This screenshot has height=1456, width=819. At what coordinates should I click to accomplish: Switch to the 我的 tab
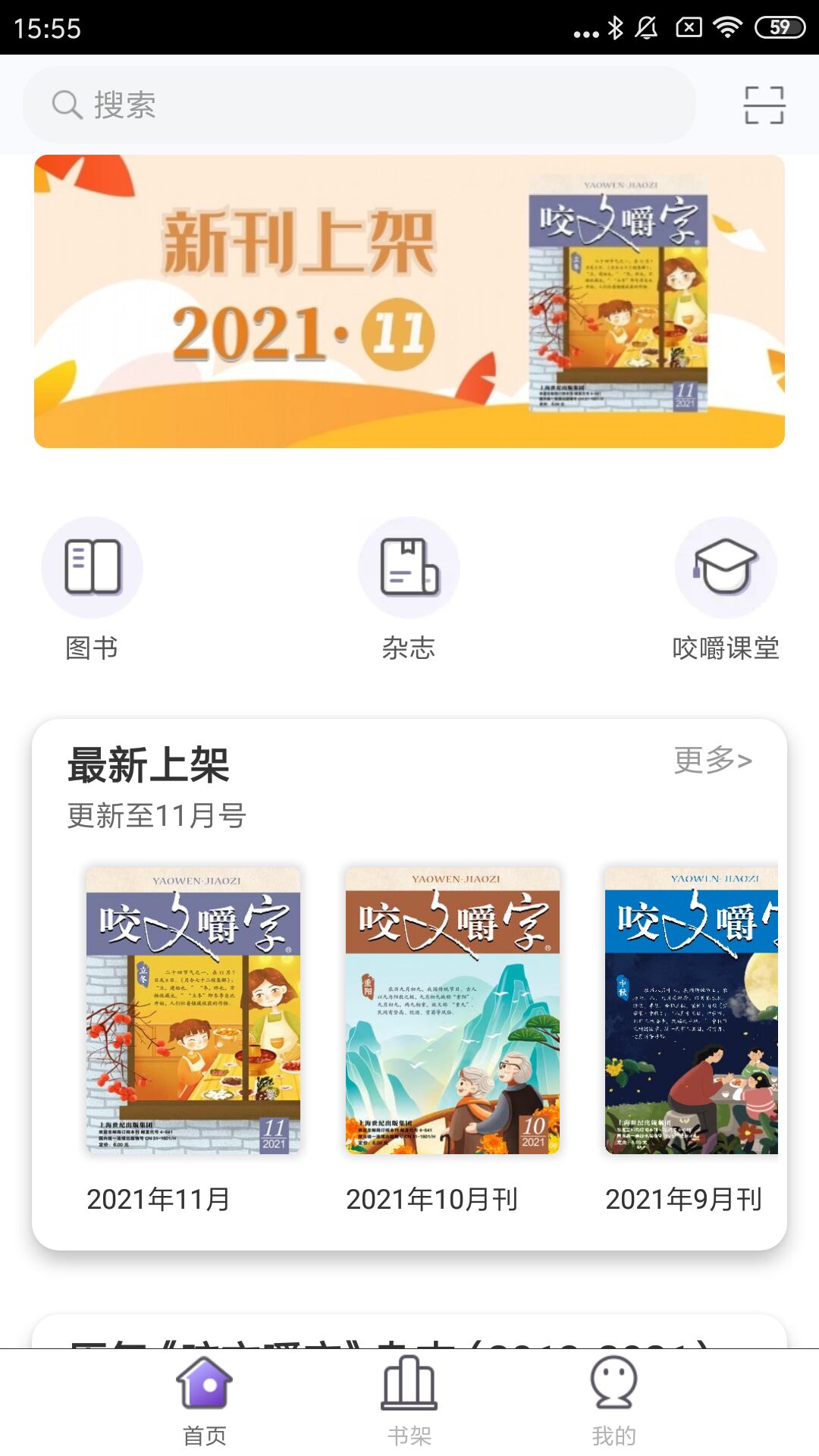coord(614,1402)
